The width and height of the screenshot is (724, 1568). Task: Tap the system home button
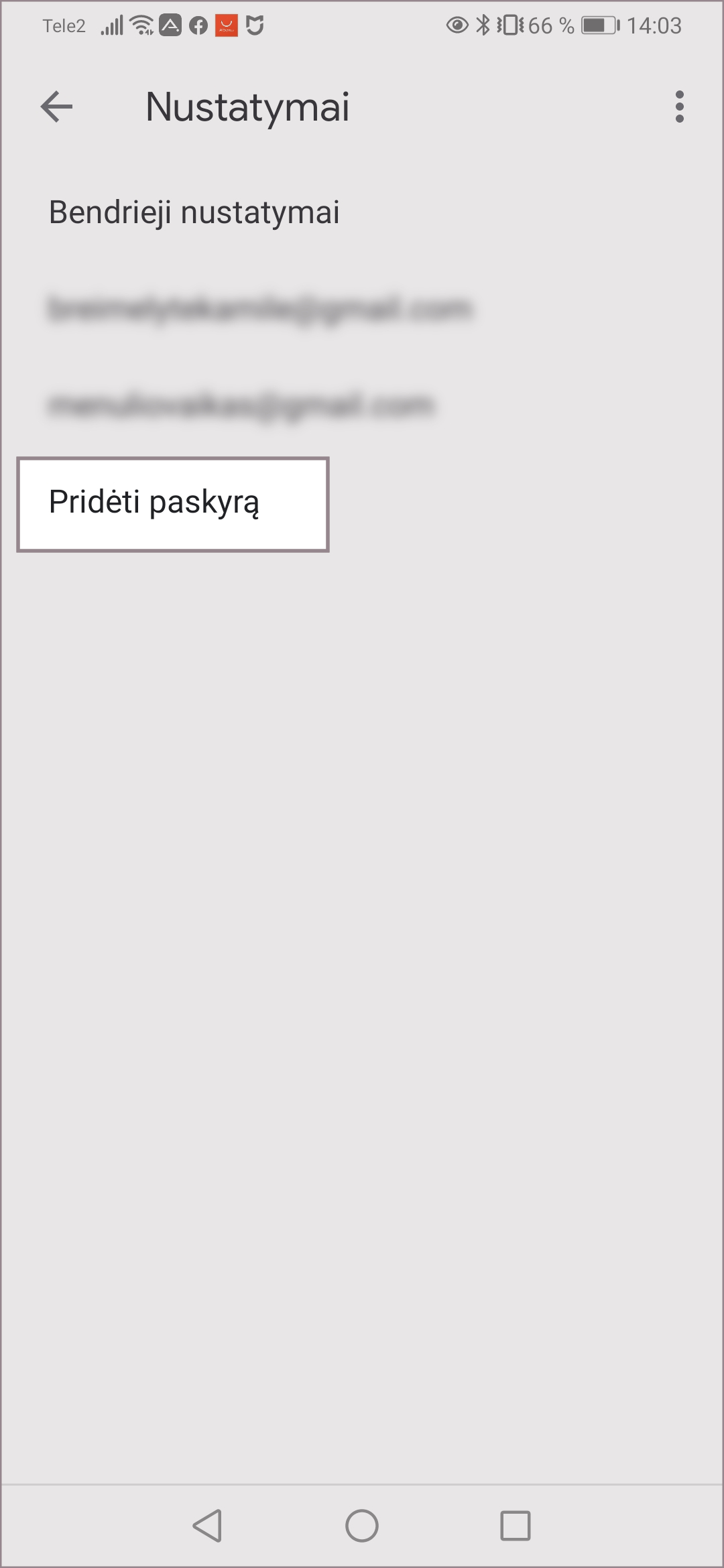click(x=362, y=1526)
